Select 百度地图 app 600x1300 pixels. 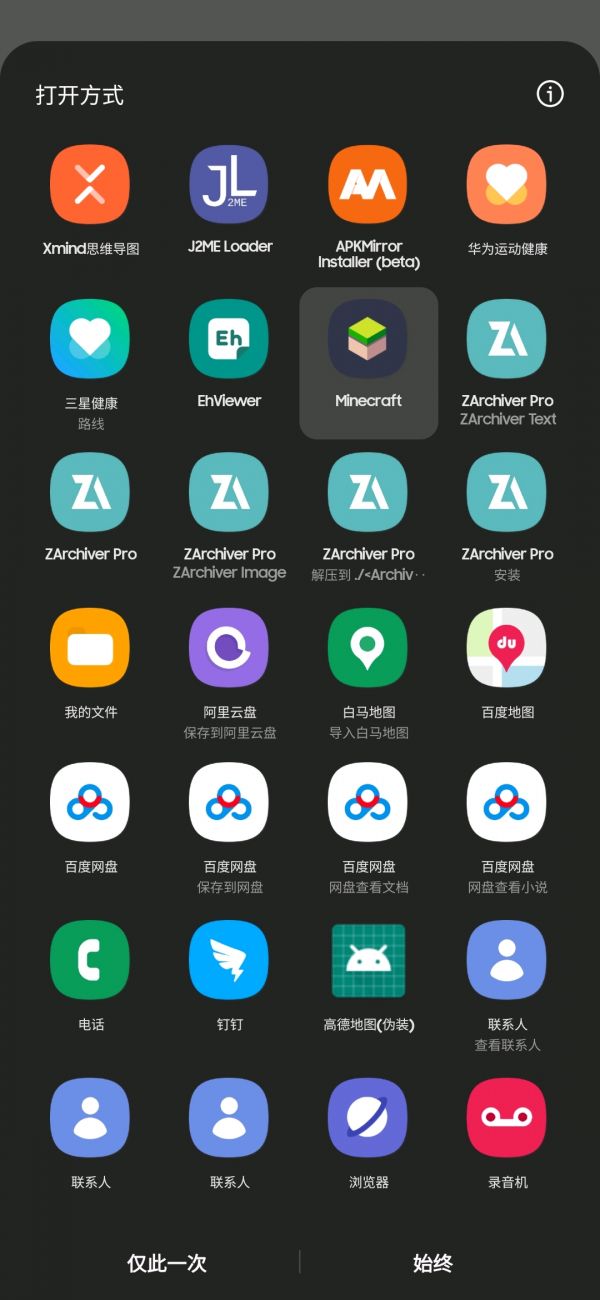tap(507, 648)
